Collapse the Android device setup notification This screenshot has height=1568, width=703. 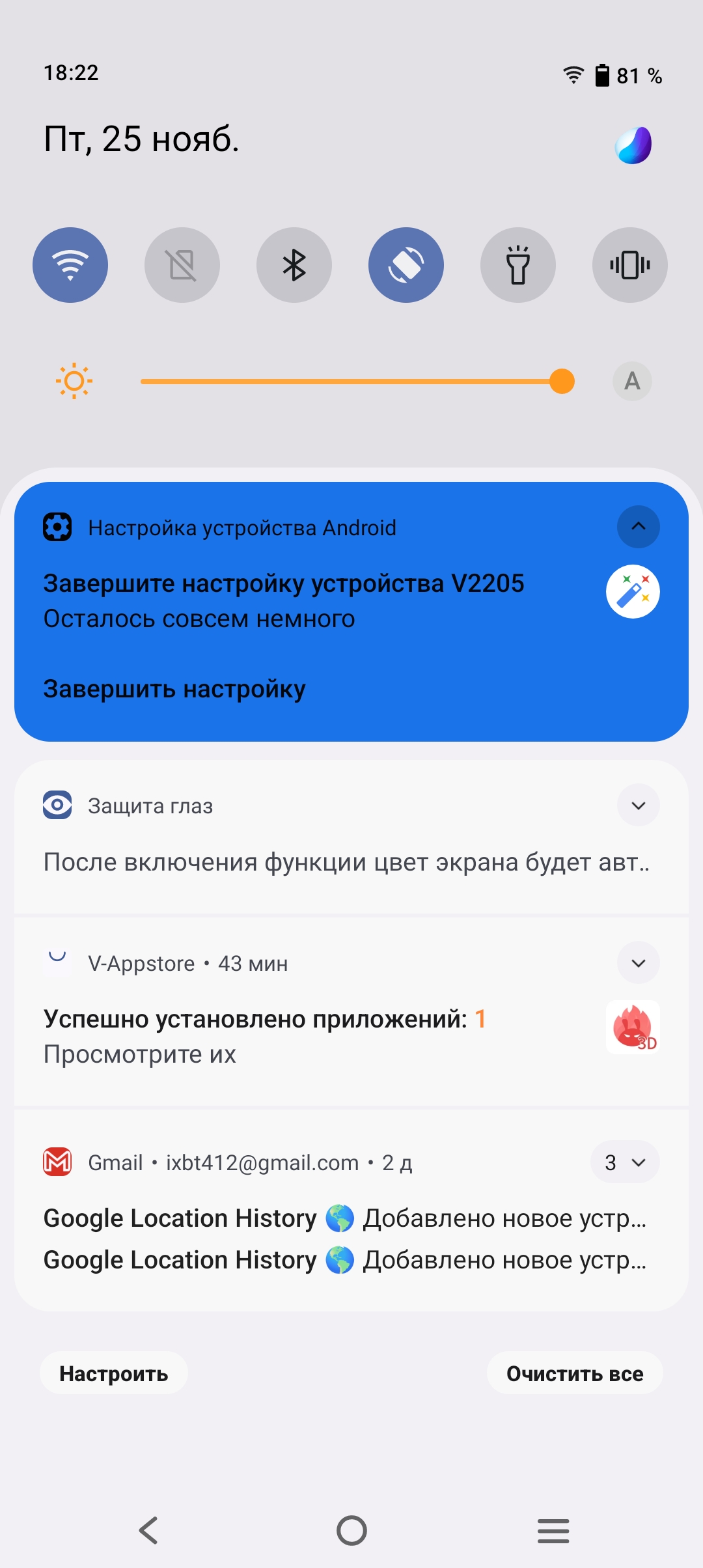coord(638,527)
